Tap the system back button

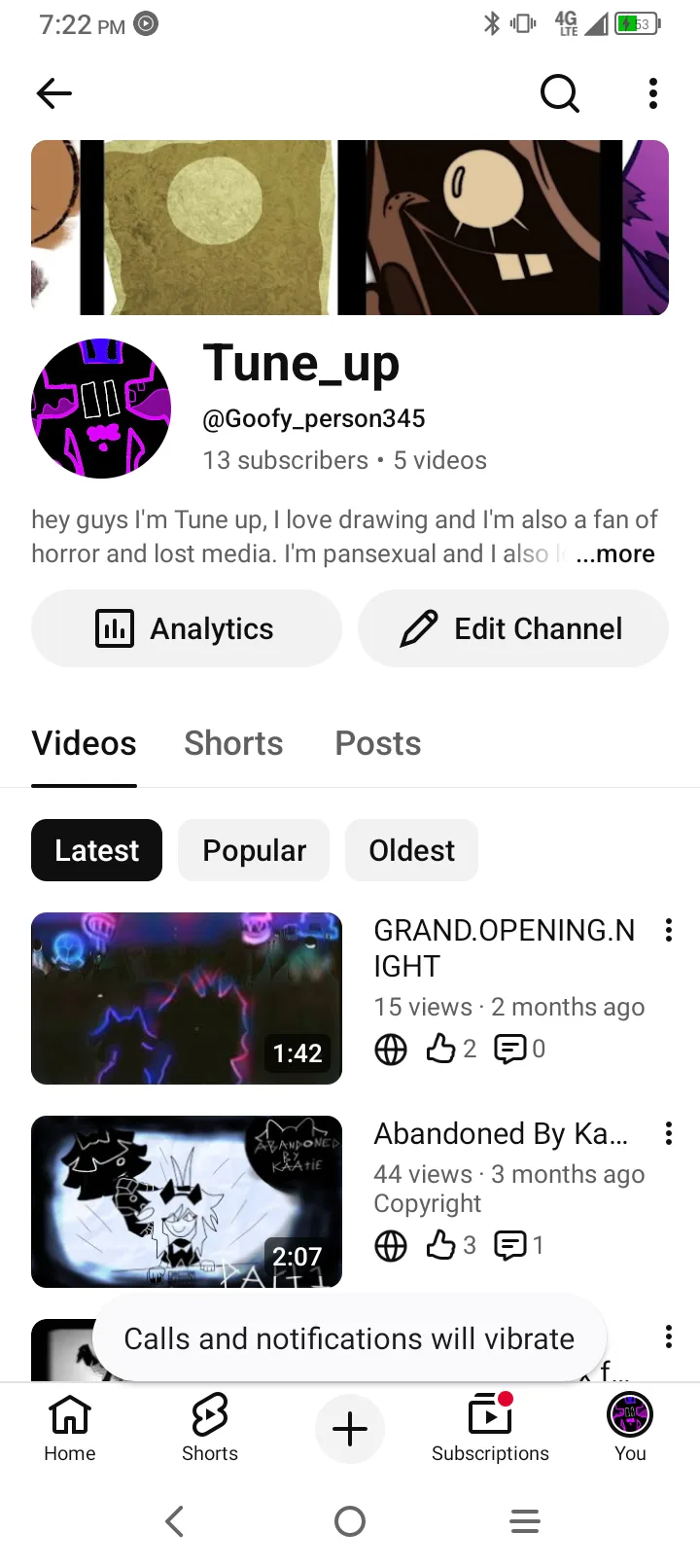[175, 1521]
